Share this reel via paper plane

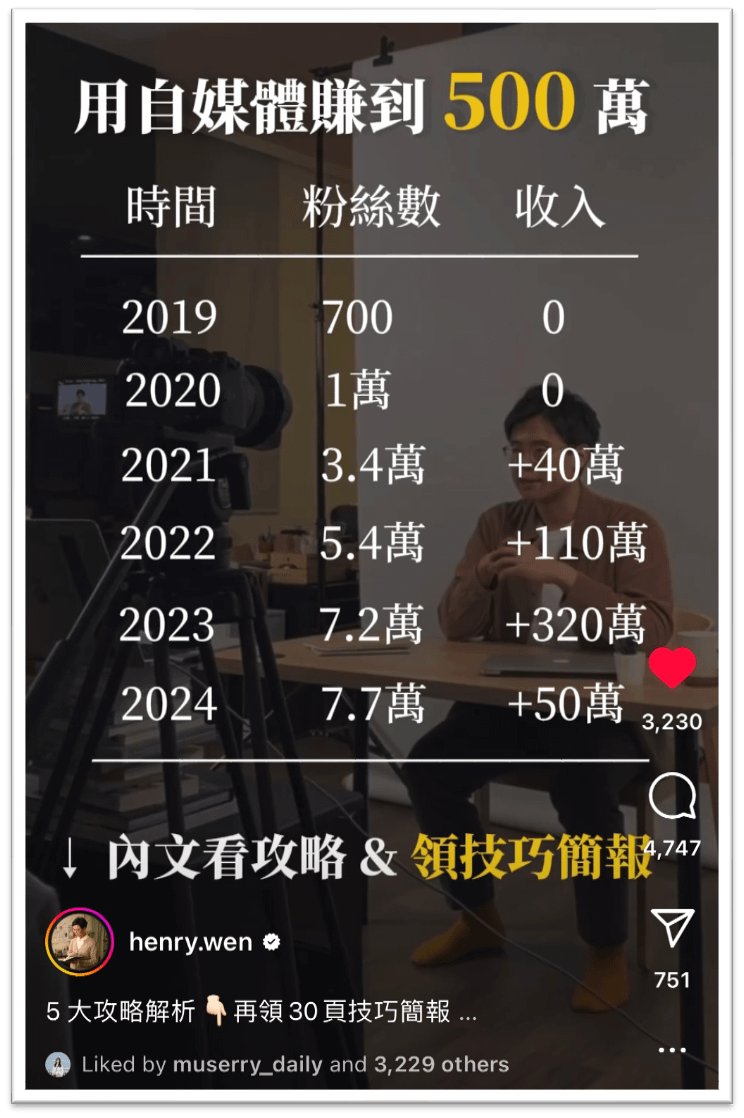(x=672, y=928)
